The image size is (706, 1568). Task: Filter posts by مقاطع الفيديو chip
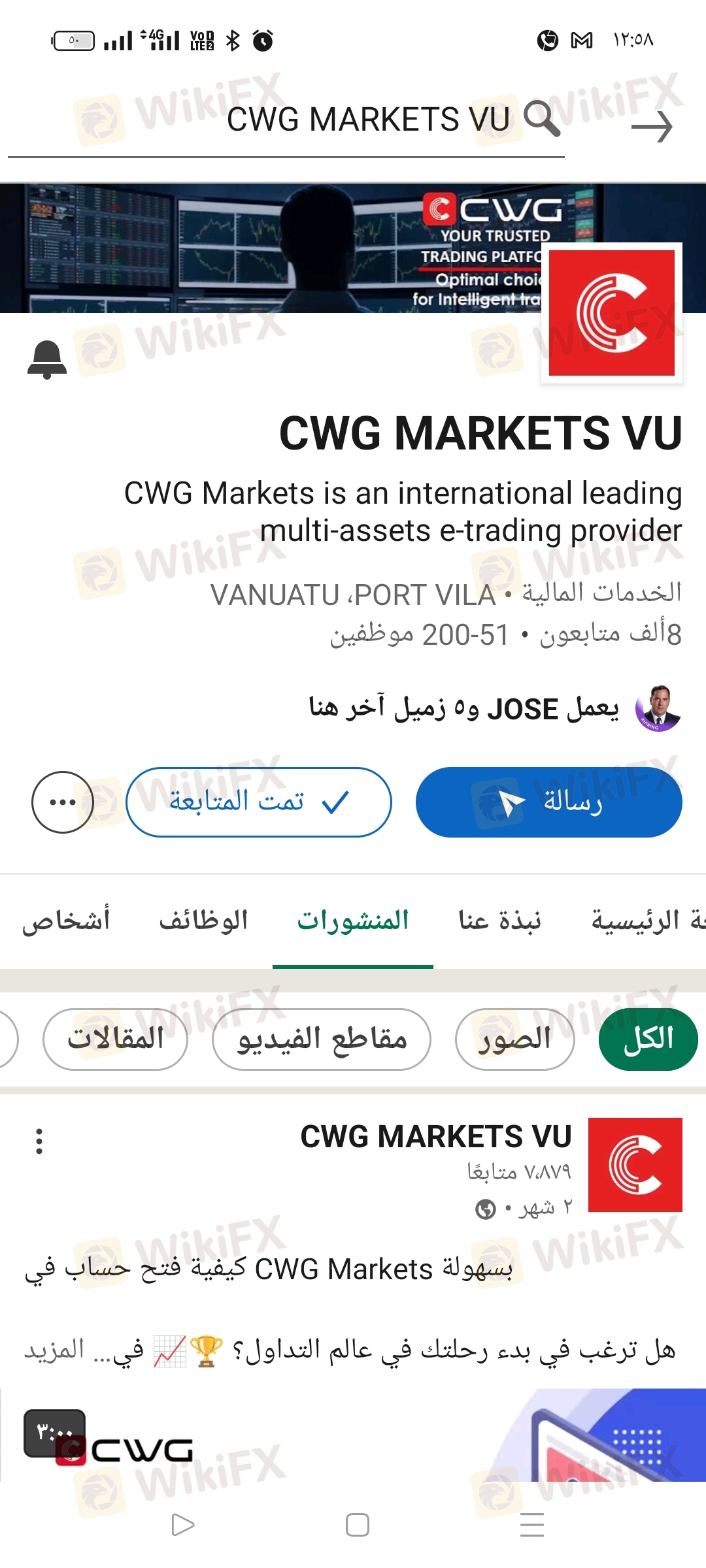click(322, 1039)
